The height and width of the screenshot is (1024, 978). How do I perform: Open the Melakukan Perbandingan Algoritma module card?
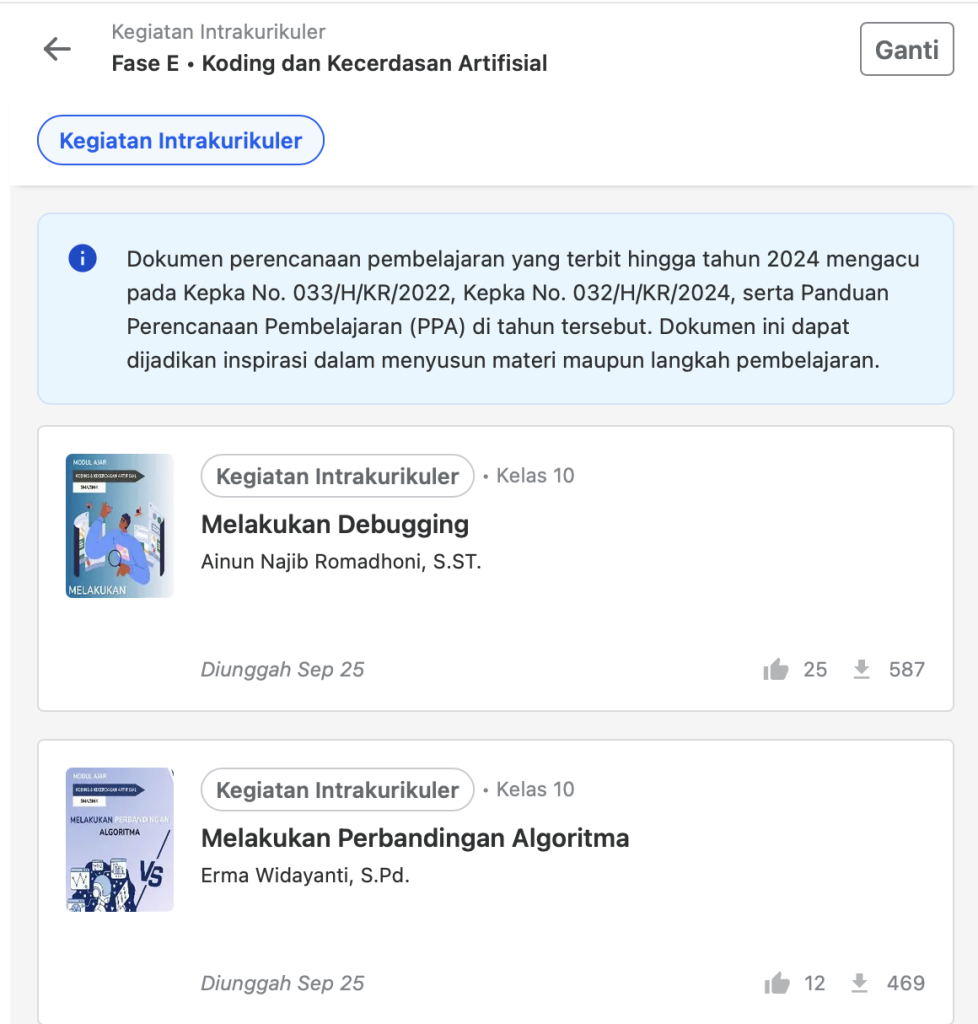(415, 838)
